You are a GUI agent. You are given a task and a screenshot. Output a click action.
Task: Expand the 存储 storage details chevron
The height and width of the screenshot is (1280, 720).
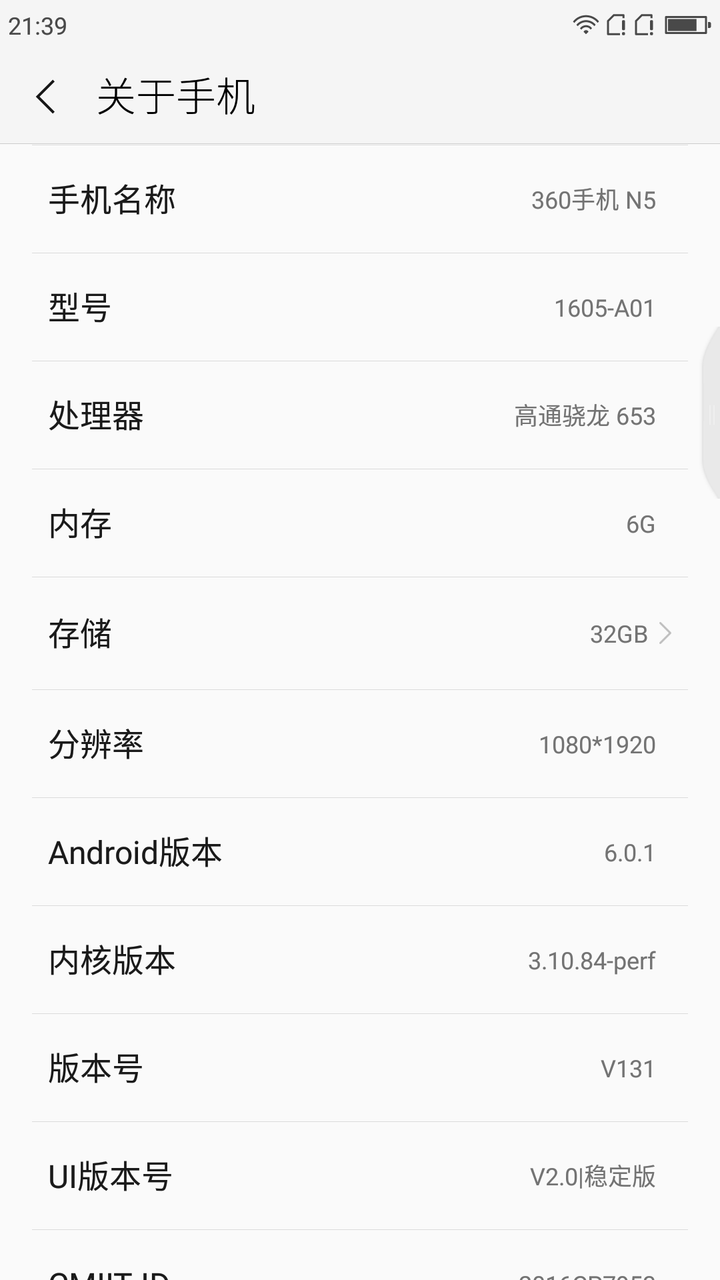(665, 633)
